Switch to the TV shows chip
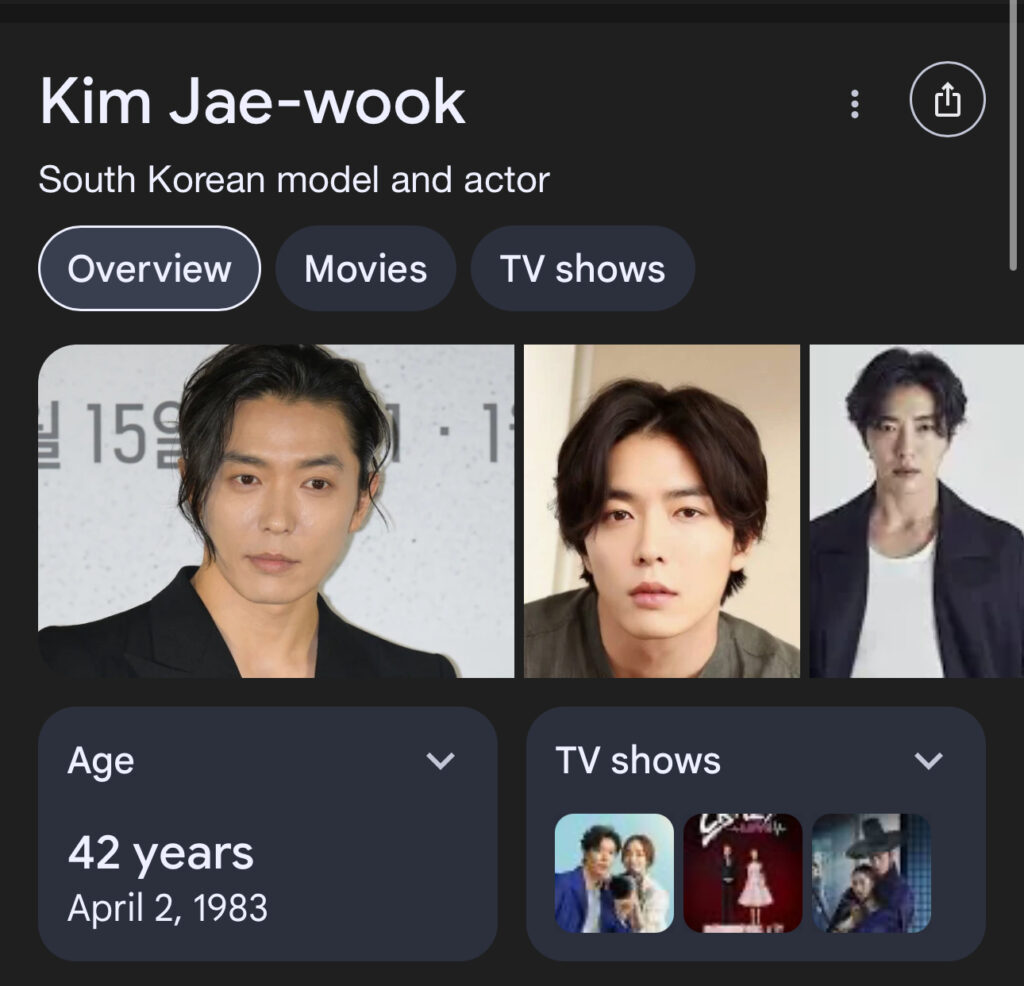This screenshot has height=986, width=1024. coord(582,269)
